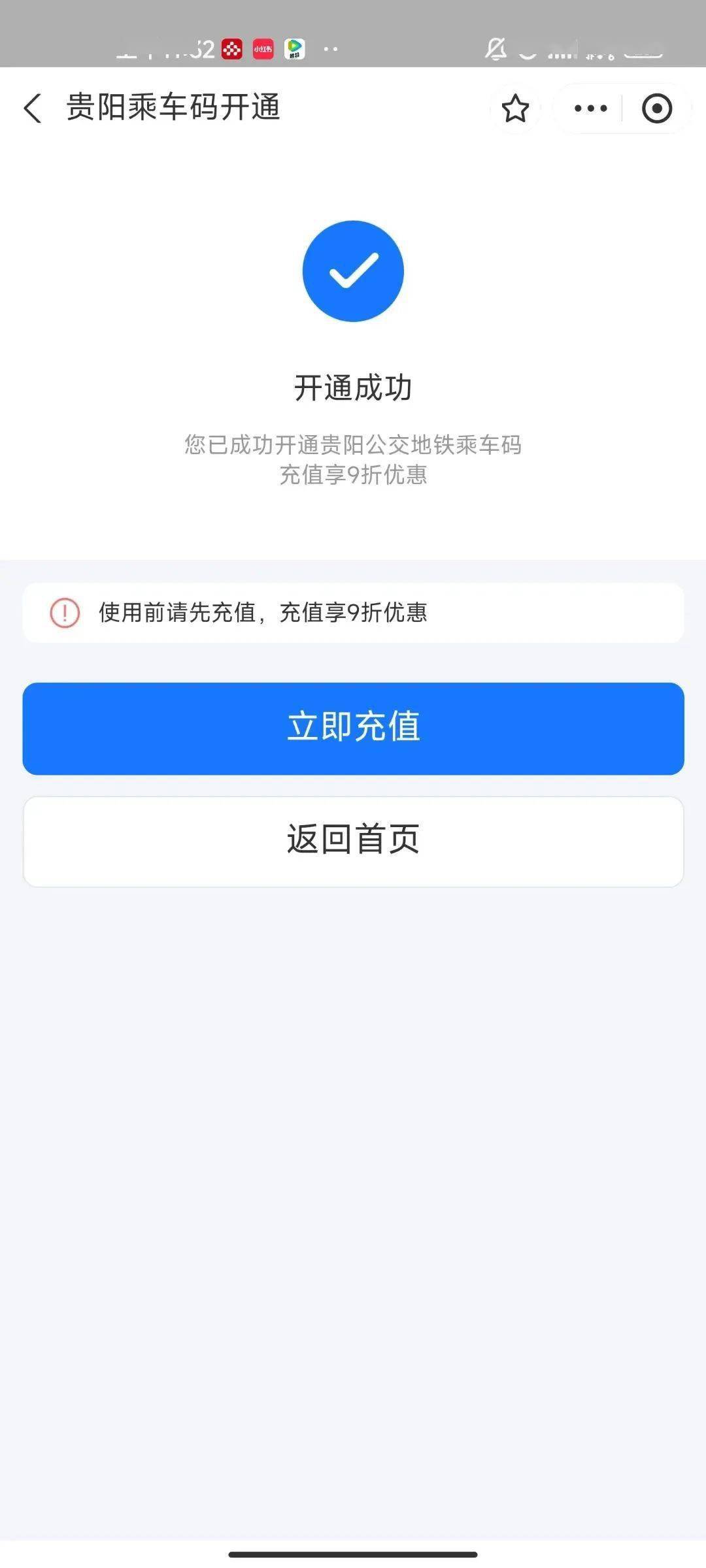Go back using the header arrow

tap(33, 108)
